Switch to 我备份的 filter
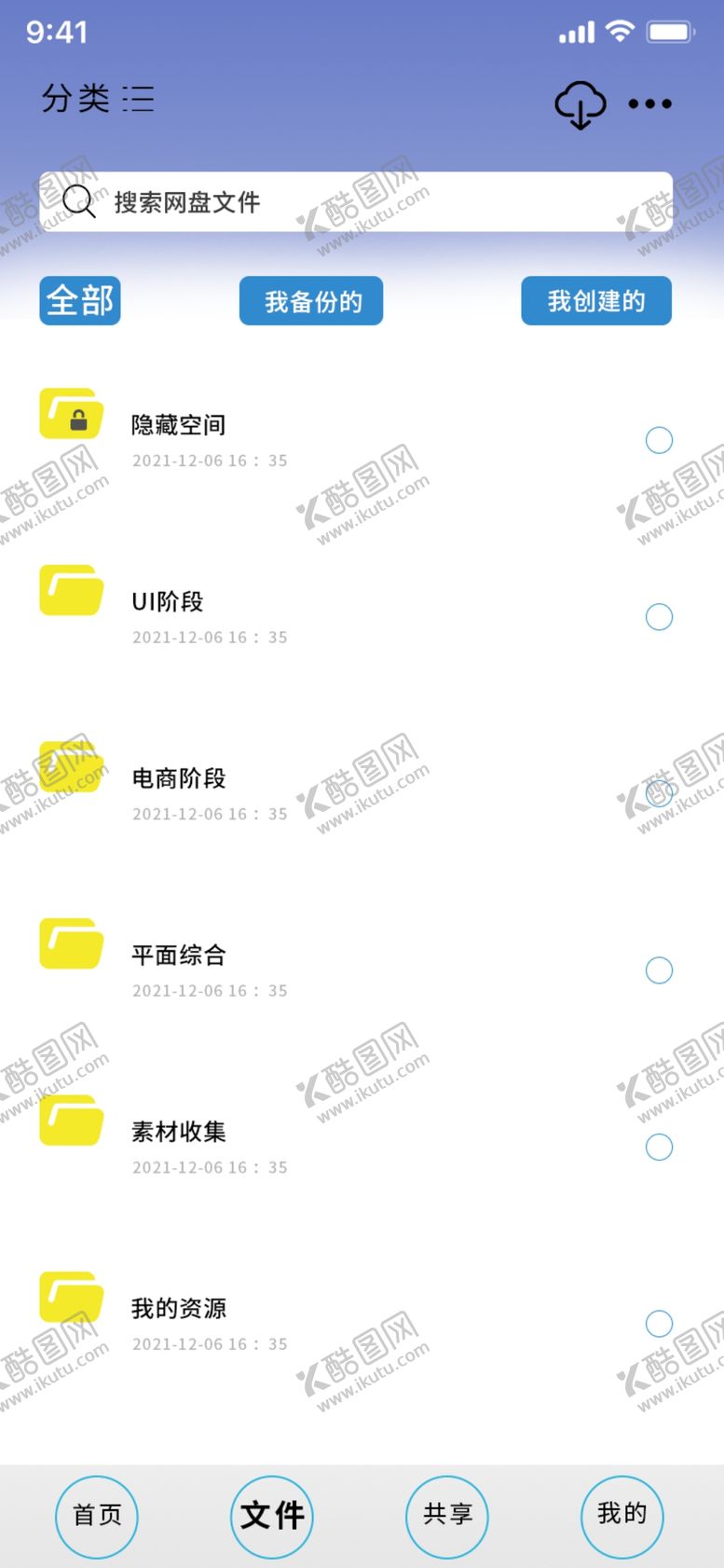724x1568 pixels. pyautogui.click(x=311, y=301)
